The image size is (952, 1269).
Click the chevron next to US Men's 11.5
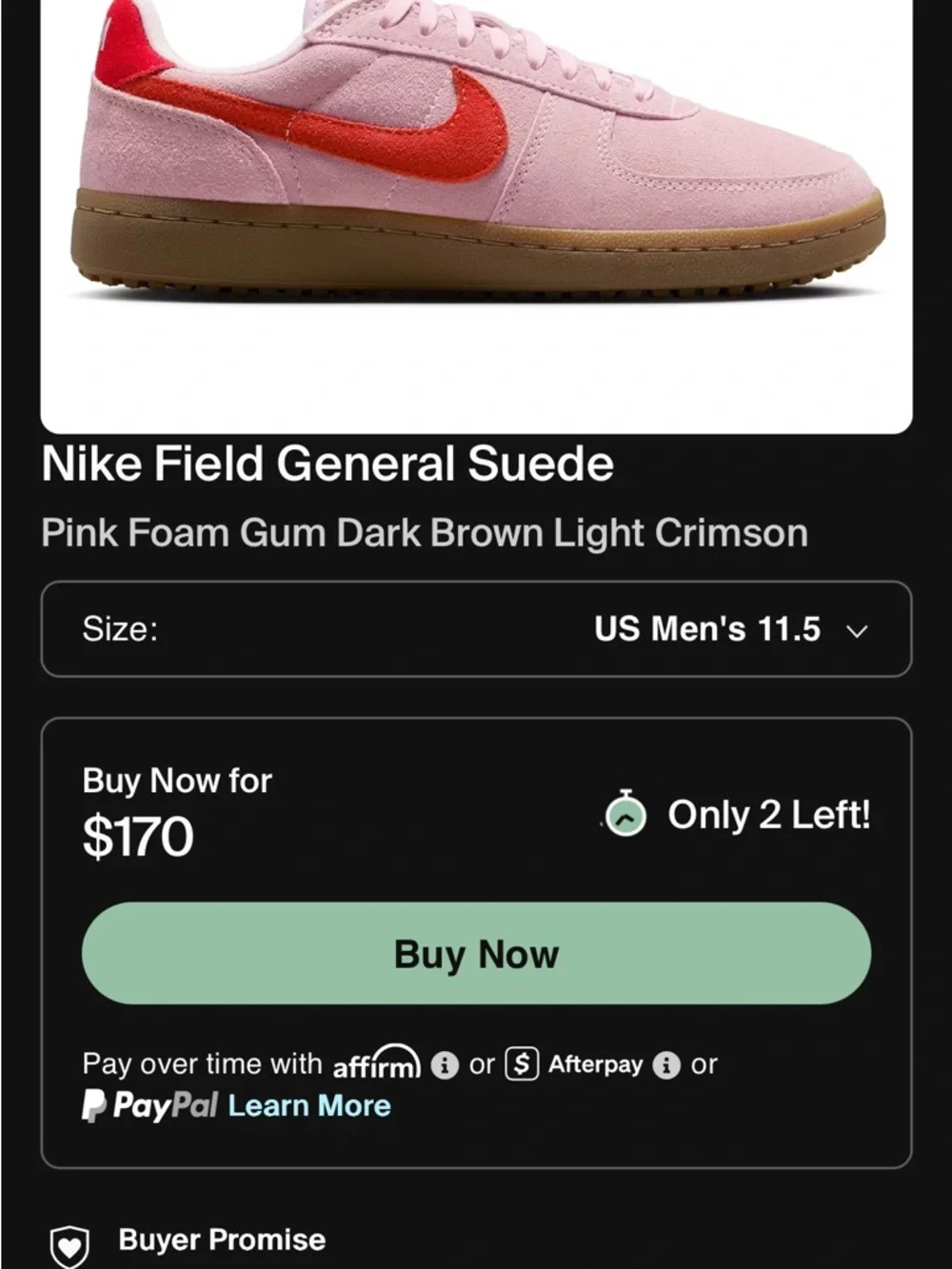[x=859, y=629]
